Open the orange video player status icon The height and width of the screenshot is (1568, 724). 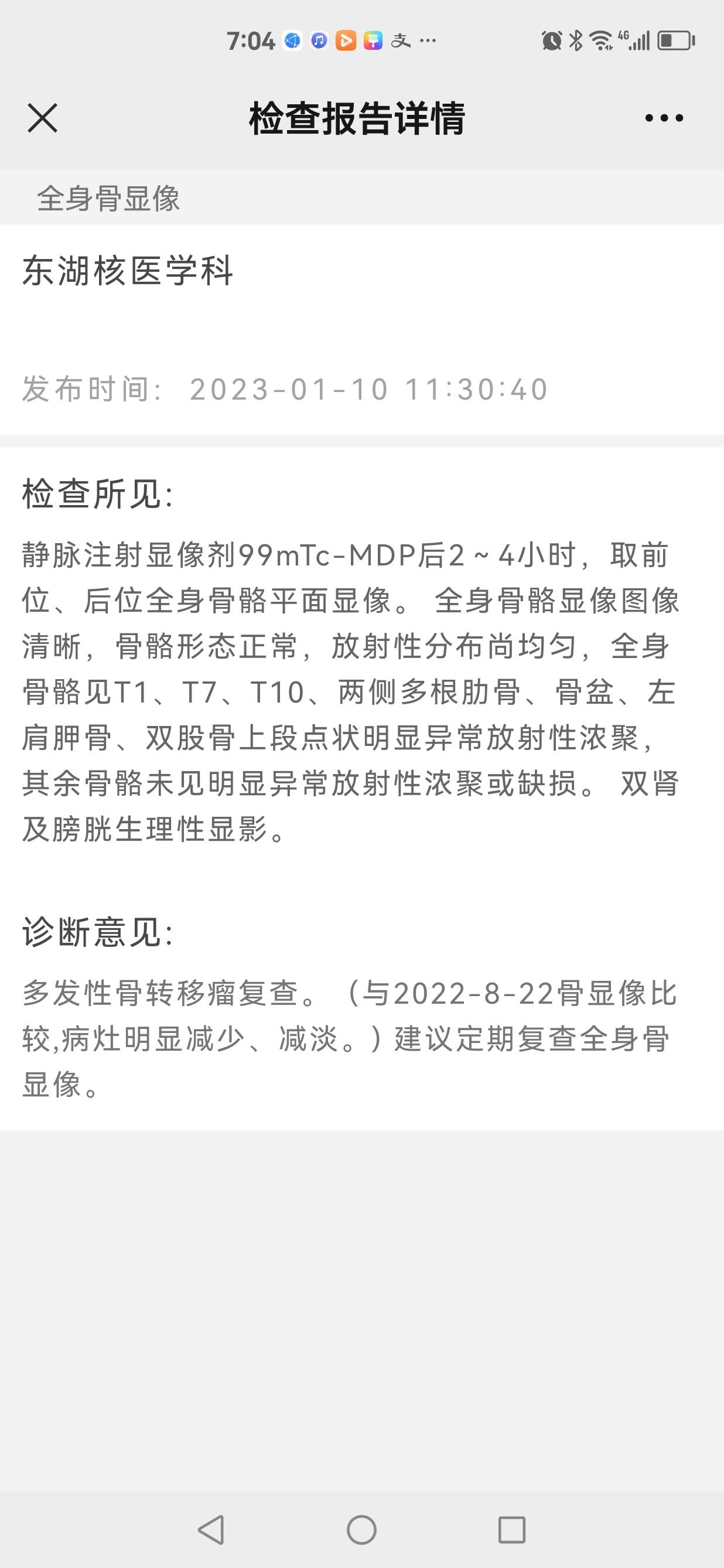click(346, 40)
